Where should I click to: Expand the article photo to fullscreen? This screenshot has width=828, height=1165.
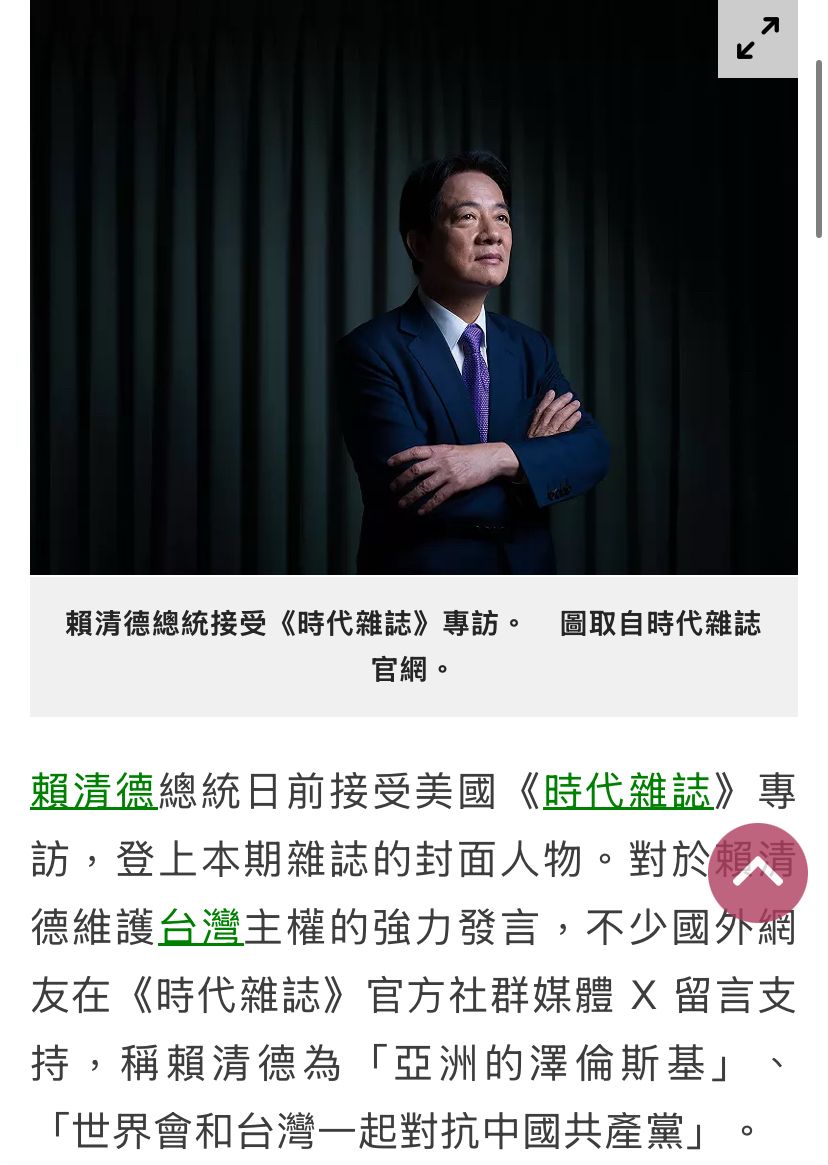pyautogui.click(x=757, y=39)
